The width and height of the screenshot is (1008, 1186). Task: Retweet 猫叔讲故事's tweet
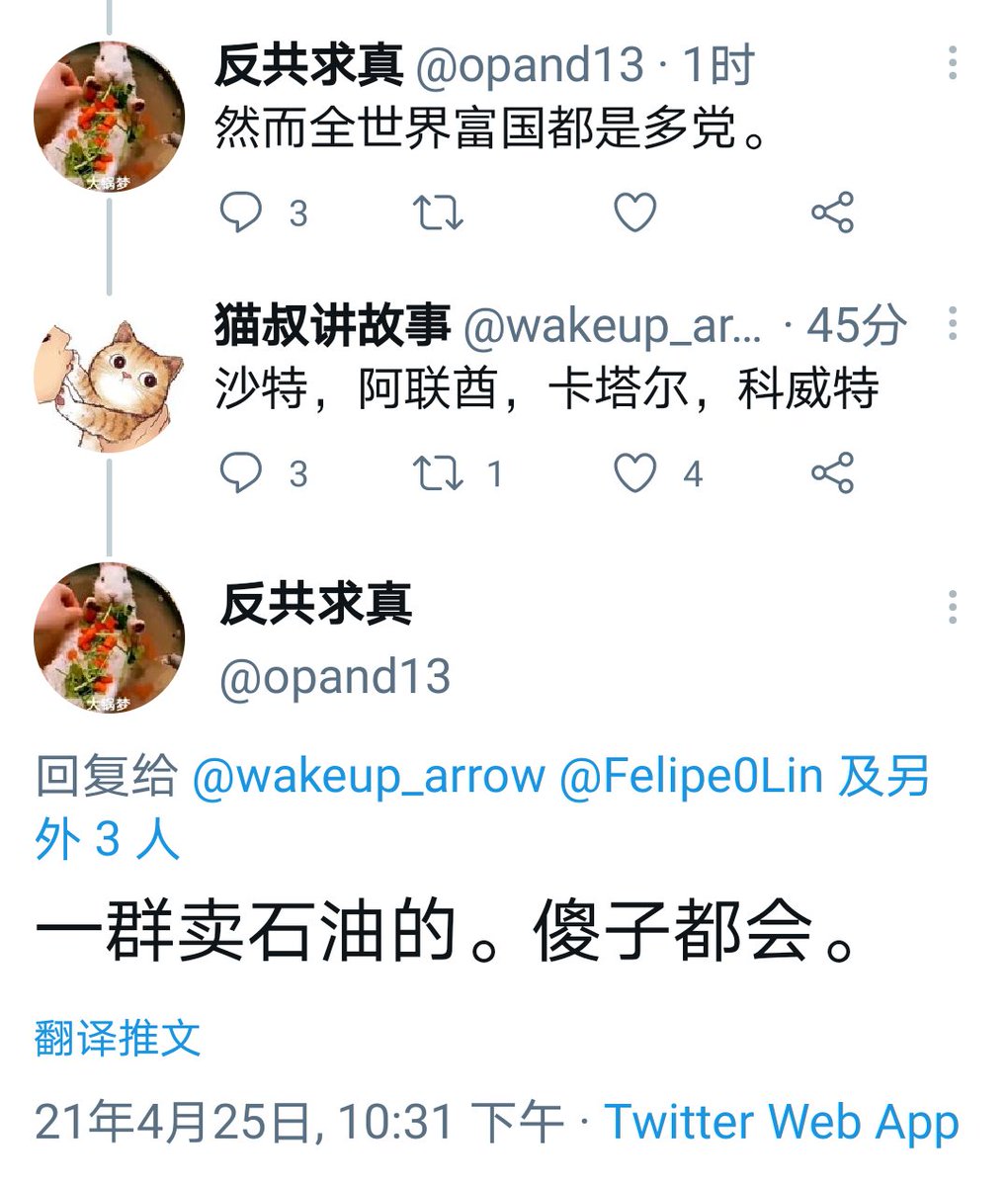(438, 473)
